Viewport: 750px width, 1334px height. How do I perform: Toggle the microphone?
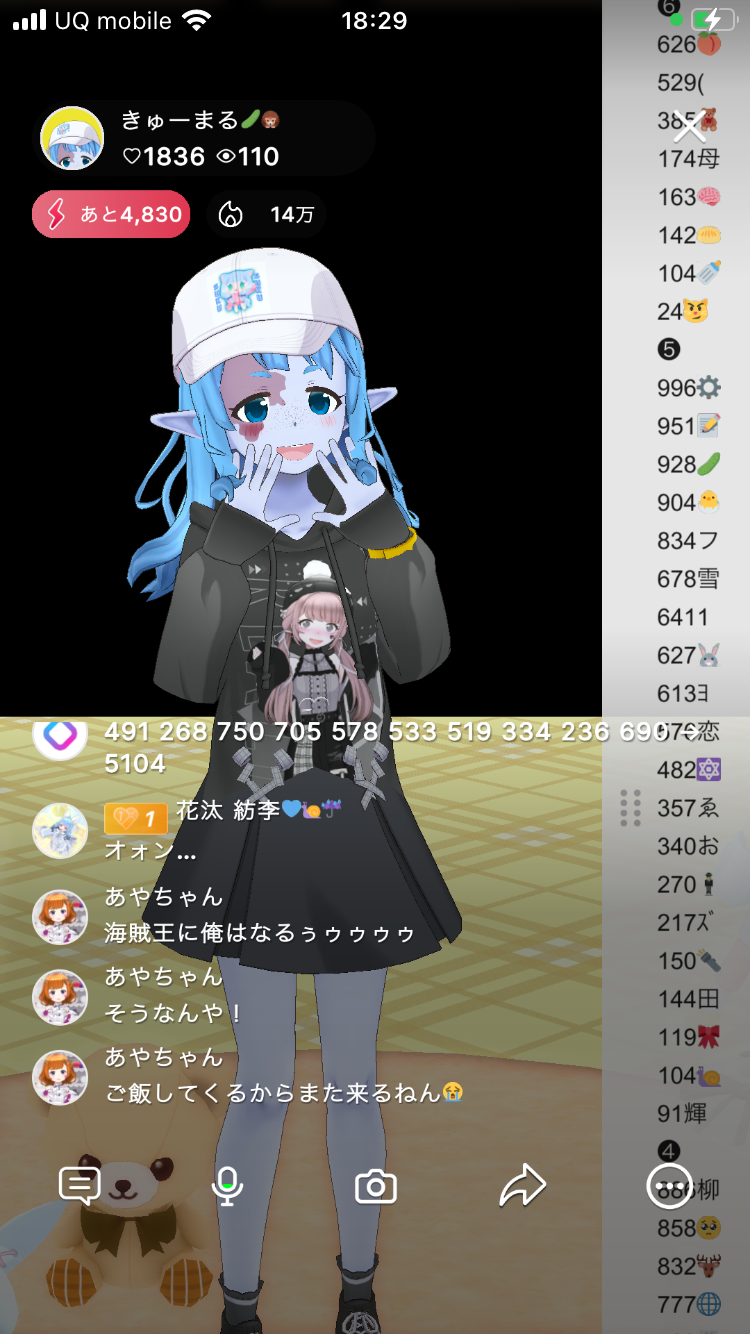228,1186
